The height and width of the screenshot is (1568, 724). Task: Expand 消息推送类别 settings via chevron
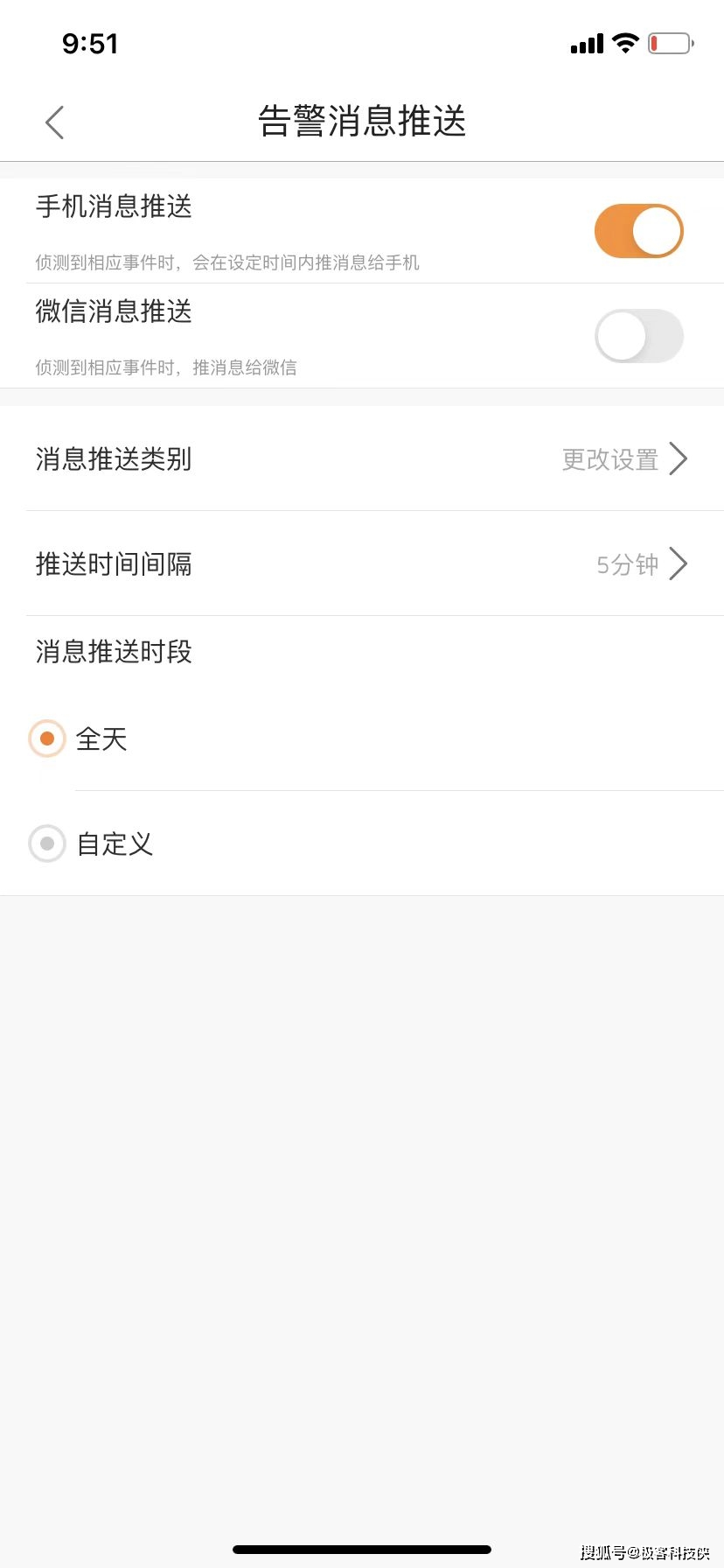tap(679, 458)
